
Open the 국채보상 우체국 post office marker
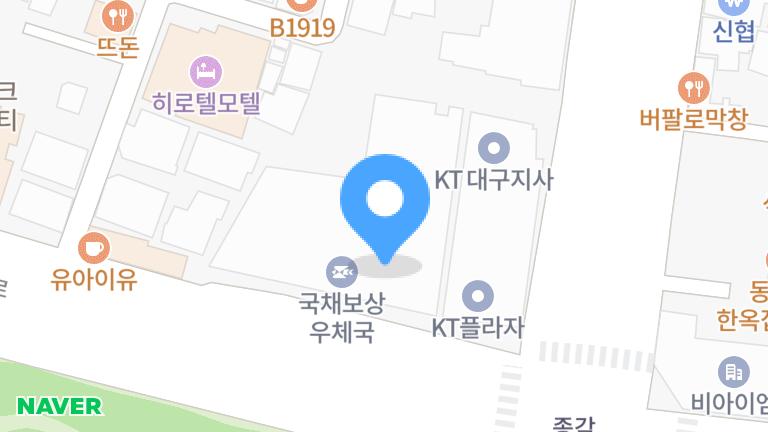click(342, 272)
